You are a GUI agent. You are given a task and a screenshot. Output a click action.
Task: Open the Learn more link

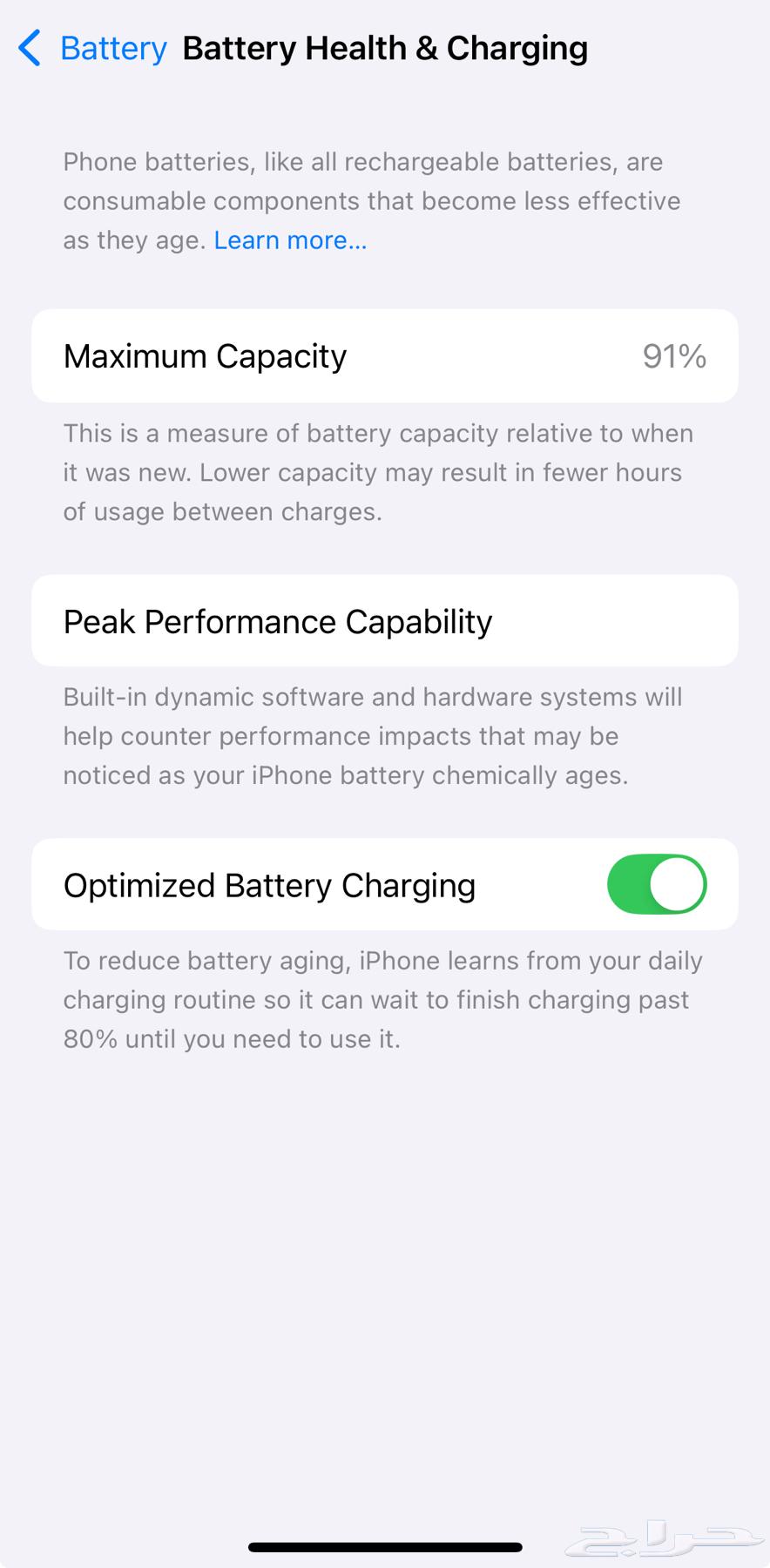[290, 240]
